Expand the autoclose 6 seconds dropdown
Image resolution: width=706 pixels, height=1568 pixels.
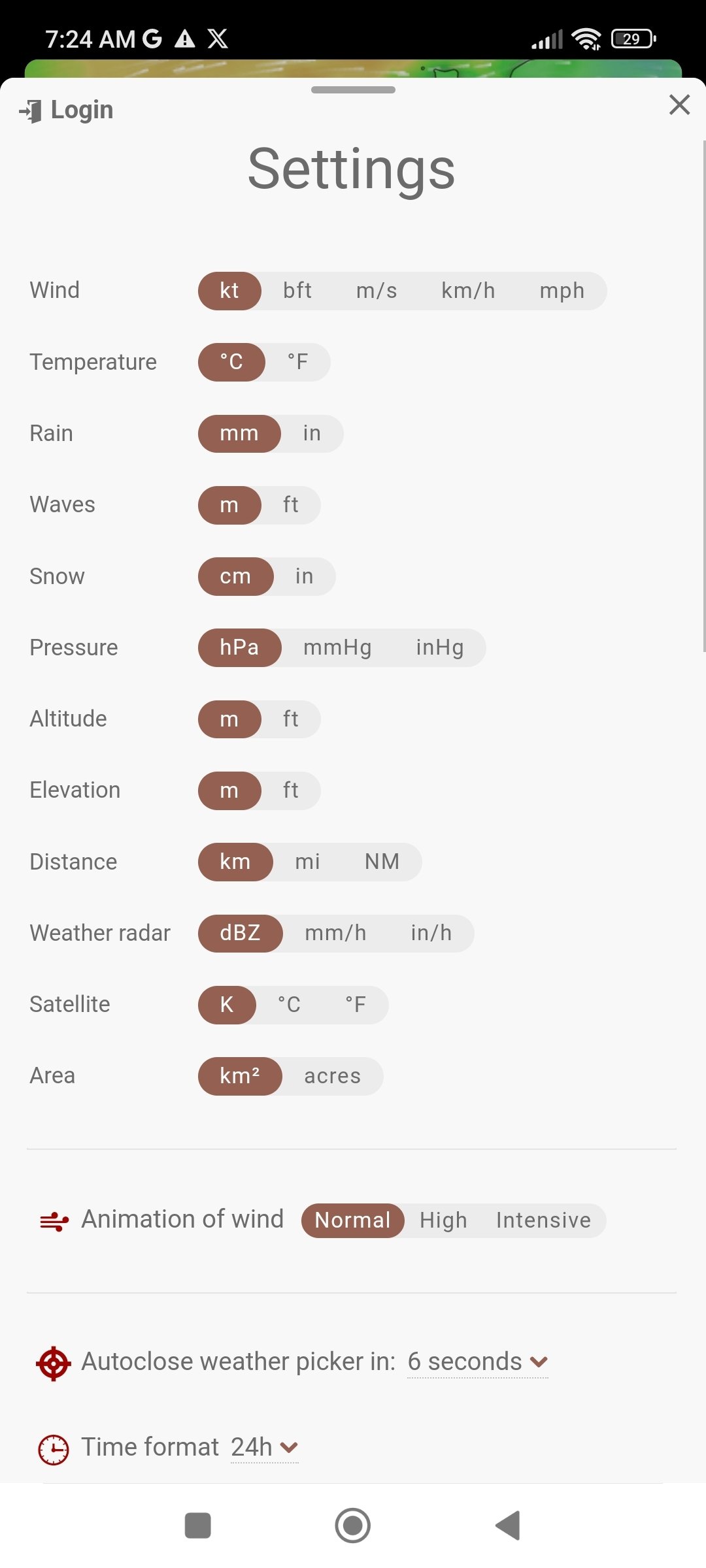(477, 1362)
